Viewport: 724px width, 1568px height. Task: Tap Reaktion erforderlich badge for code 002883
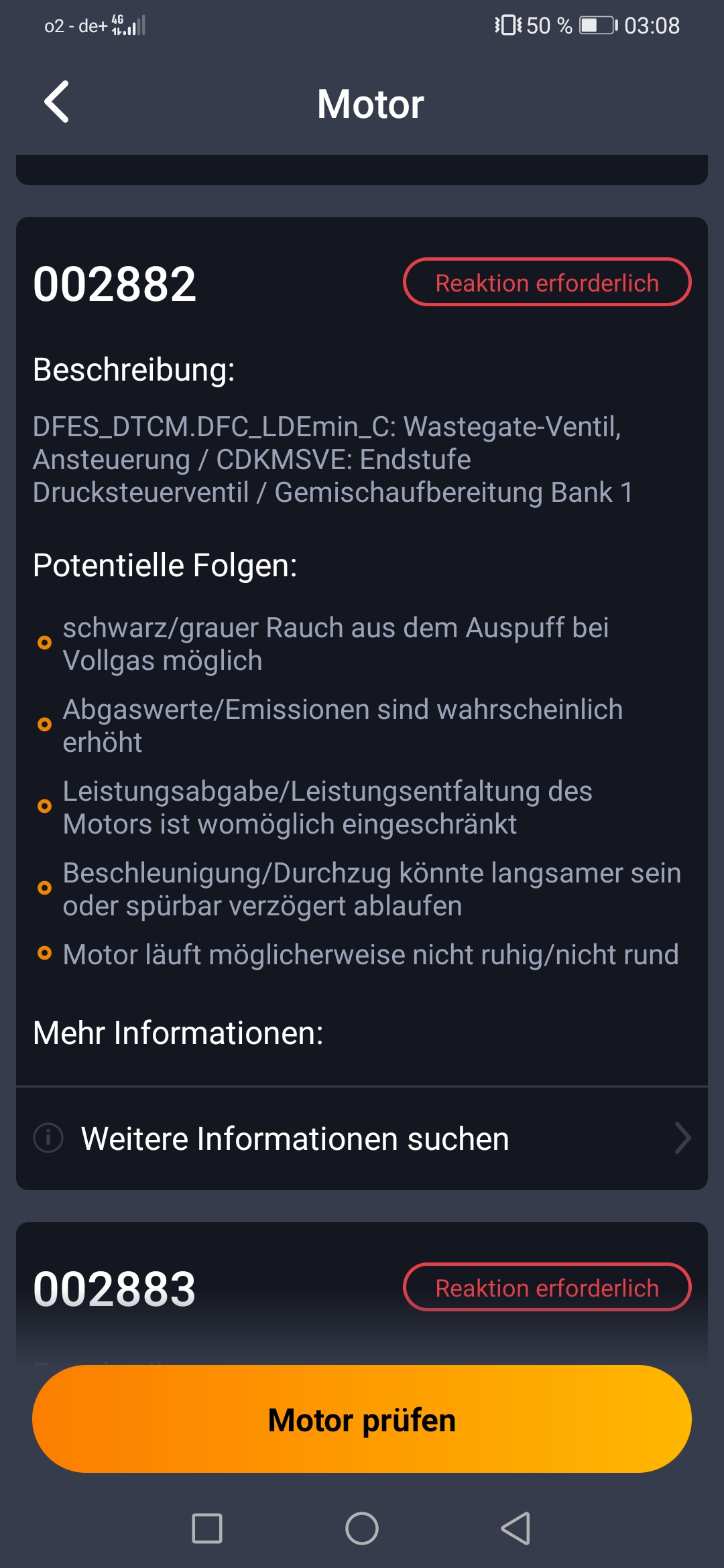pyautogui.click(x=547, y=1287)
